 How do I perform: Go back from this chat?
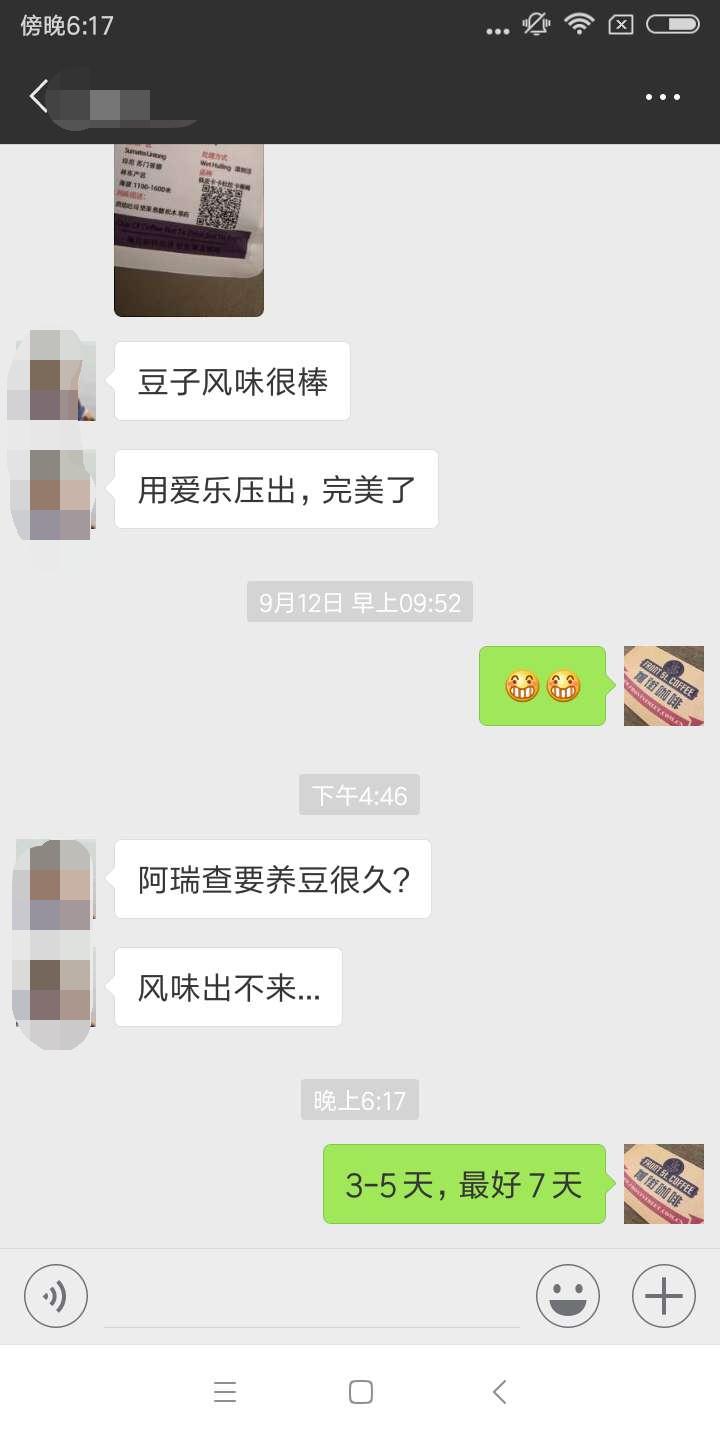pos(39,97)
